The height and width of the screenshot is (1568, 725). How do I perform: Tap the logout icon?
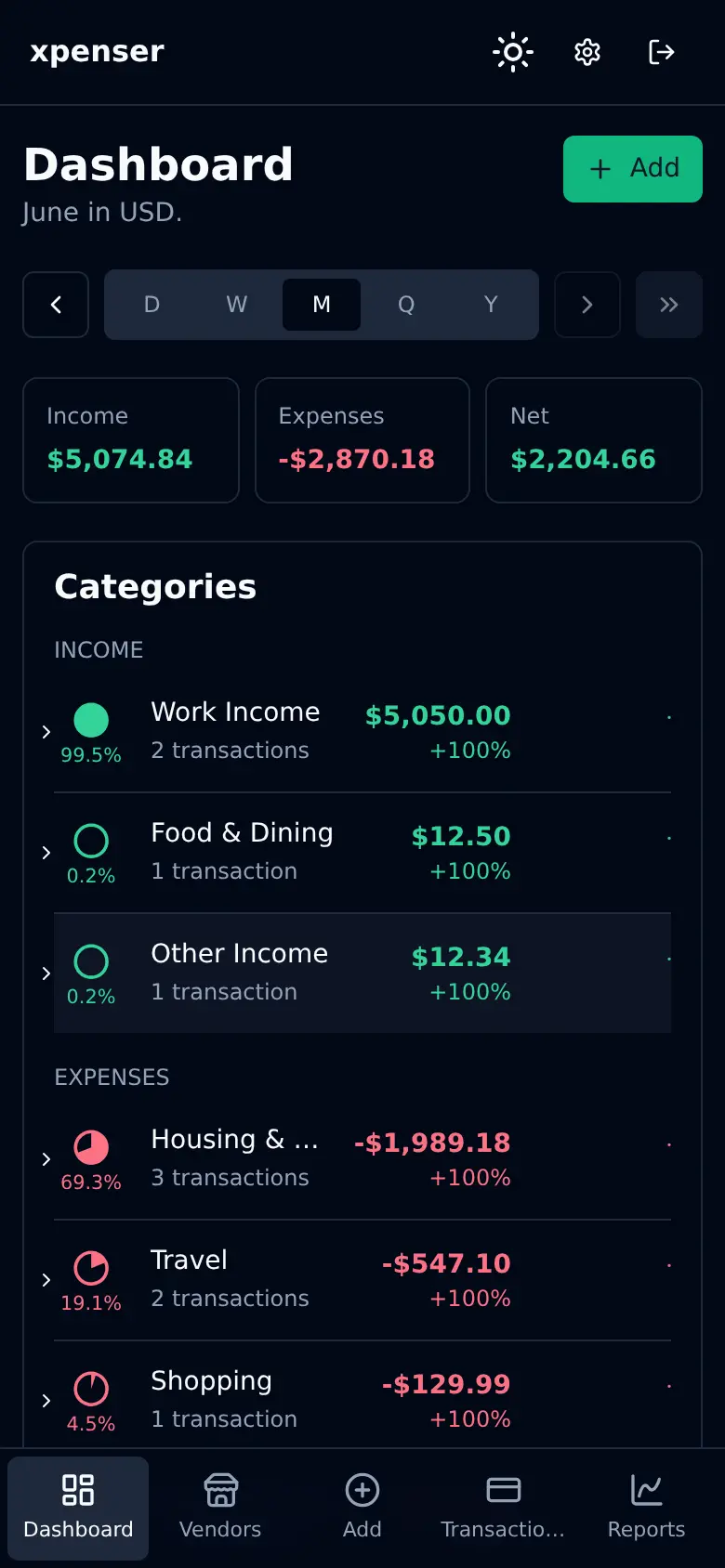coord(662,52)
